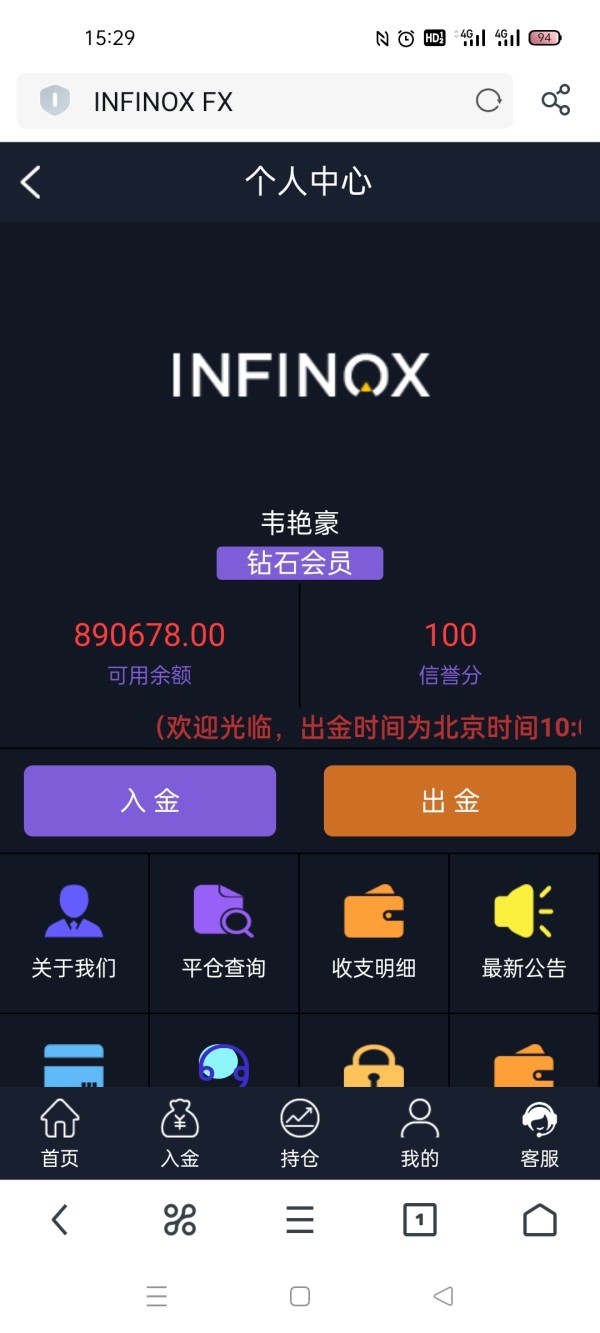Open 最新公告
The image size is (600, 1333).
pyautogui.click(x=524, y=932)
